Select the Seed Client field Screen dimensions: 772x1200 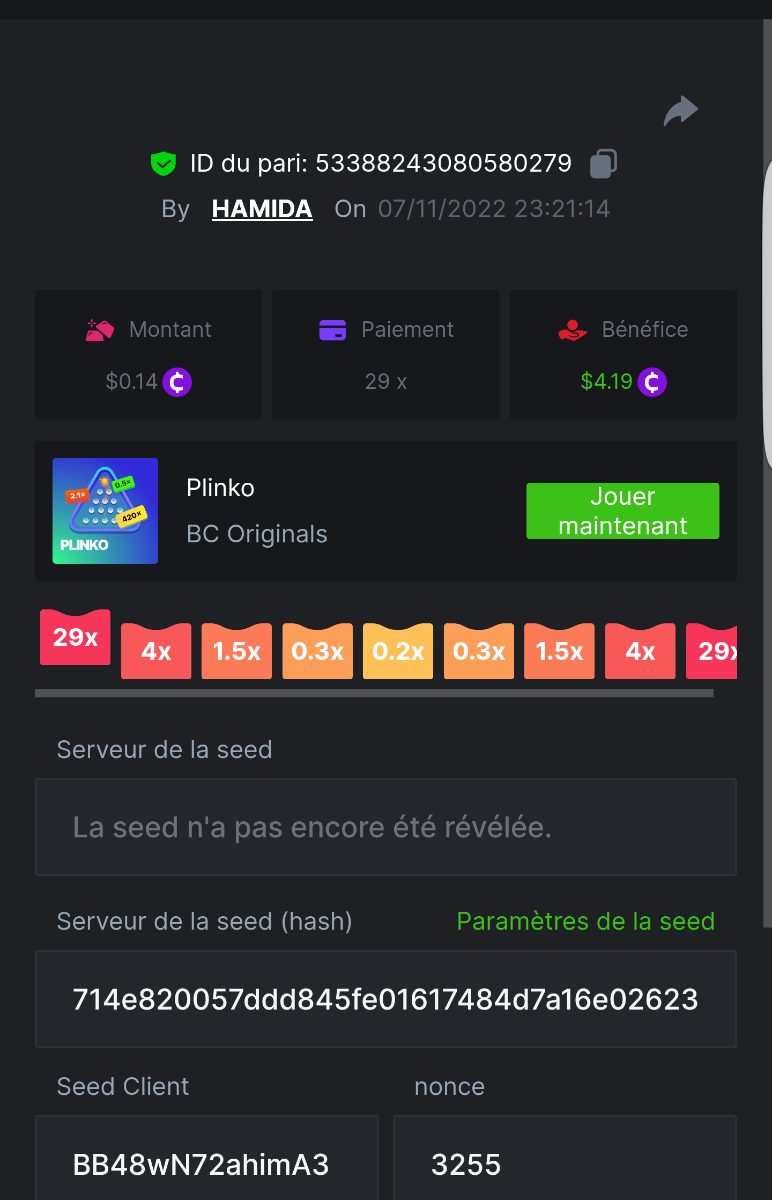click(x=206, y=1164)
